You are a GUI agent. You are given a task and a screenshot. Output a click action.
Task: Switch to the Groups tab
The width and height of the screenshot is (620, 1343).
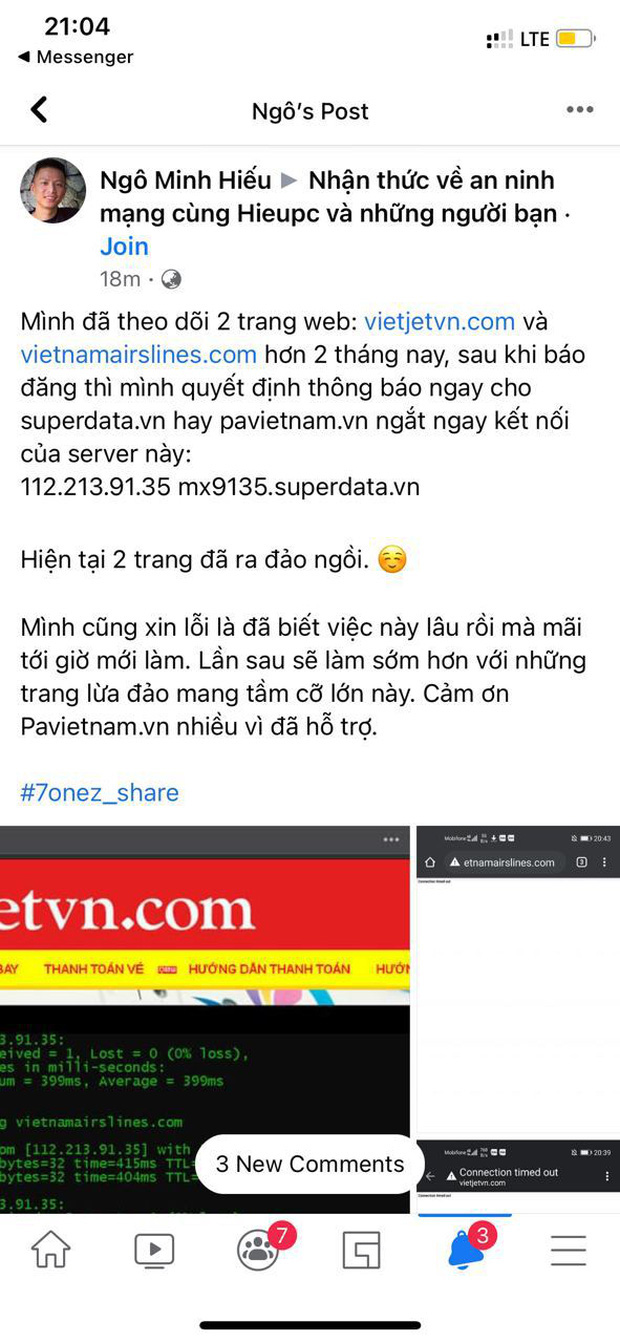coord(260,1249)
